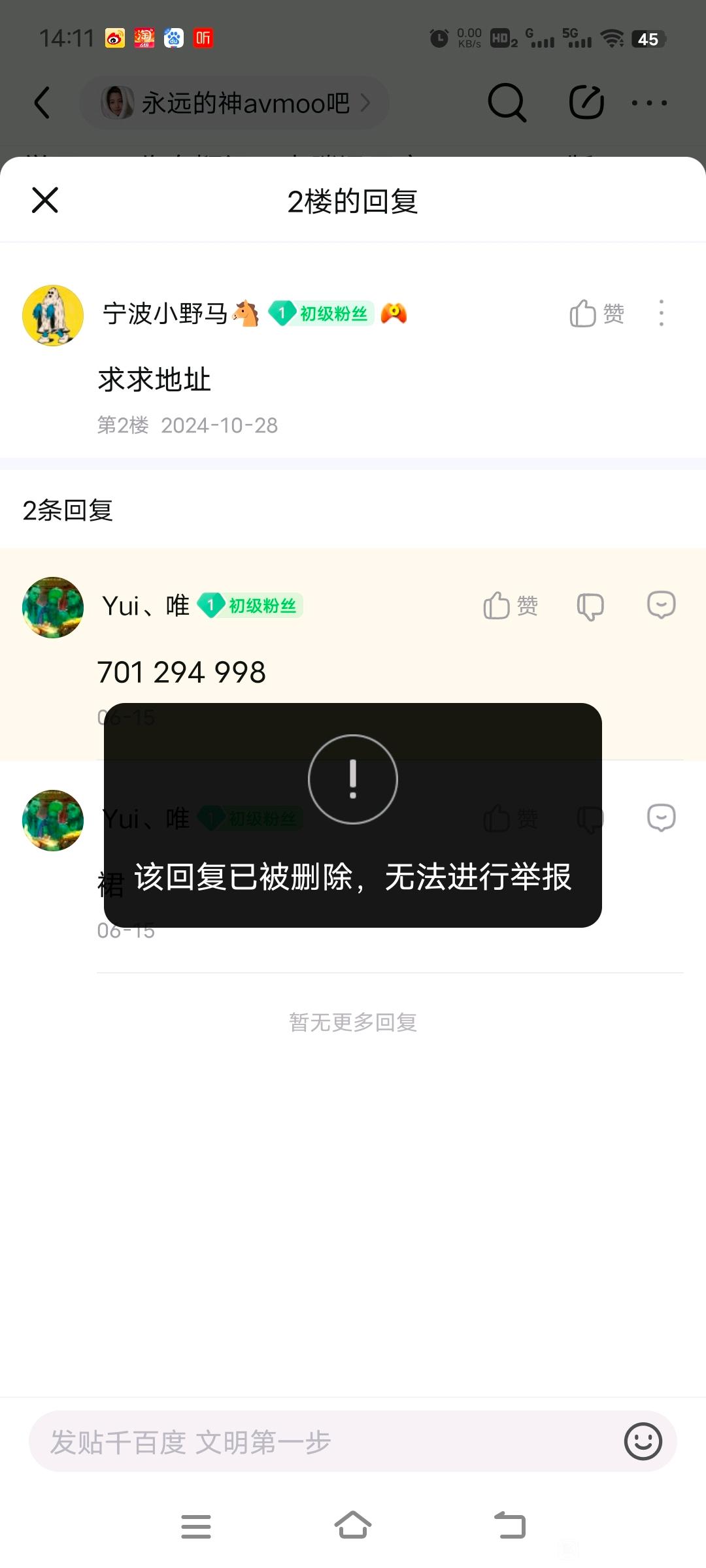Image resolution: width=706 pixels, height=1568 pixels.
Task: Open the emoji picker in reply box
Action: [643, 1441]
